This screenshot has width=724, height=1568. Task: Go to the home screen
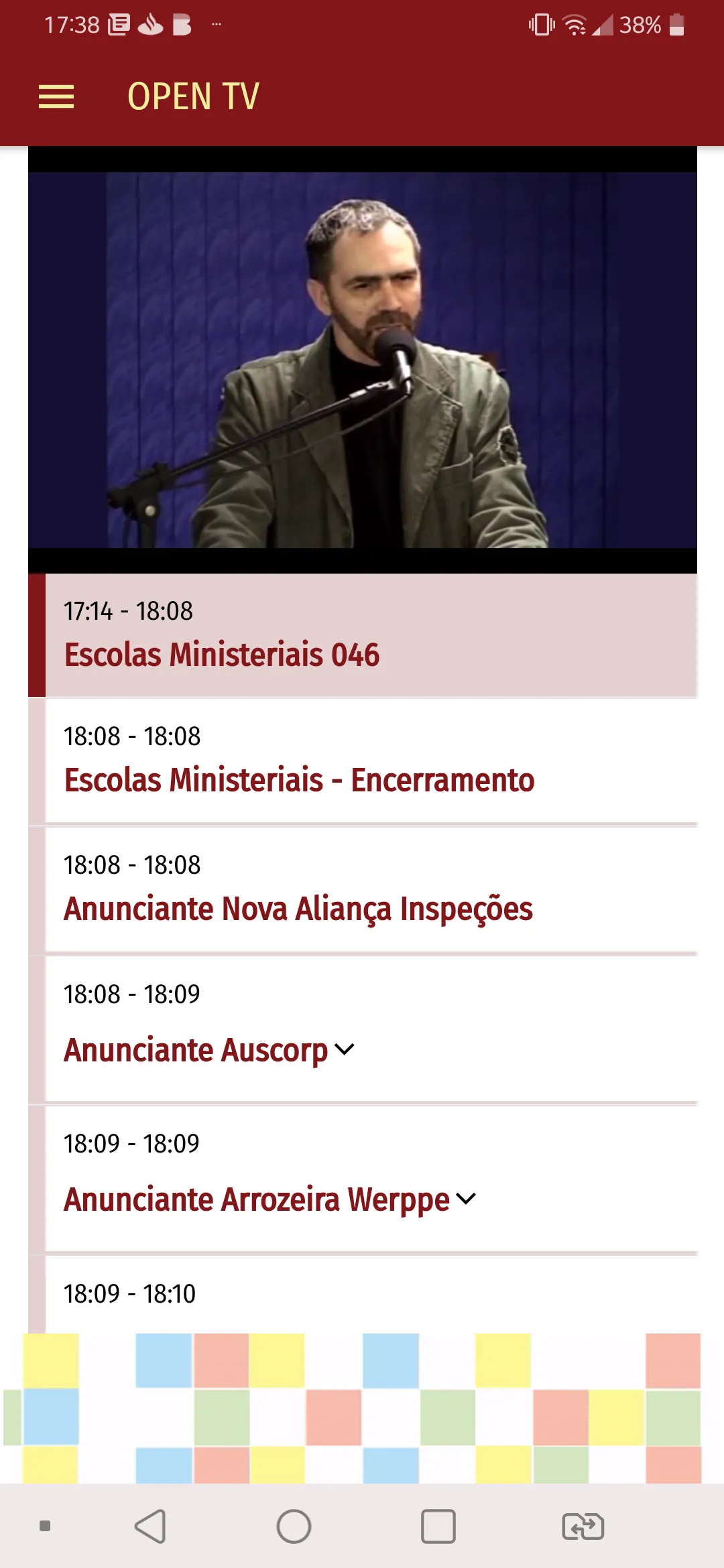tap(294, 1526)
